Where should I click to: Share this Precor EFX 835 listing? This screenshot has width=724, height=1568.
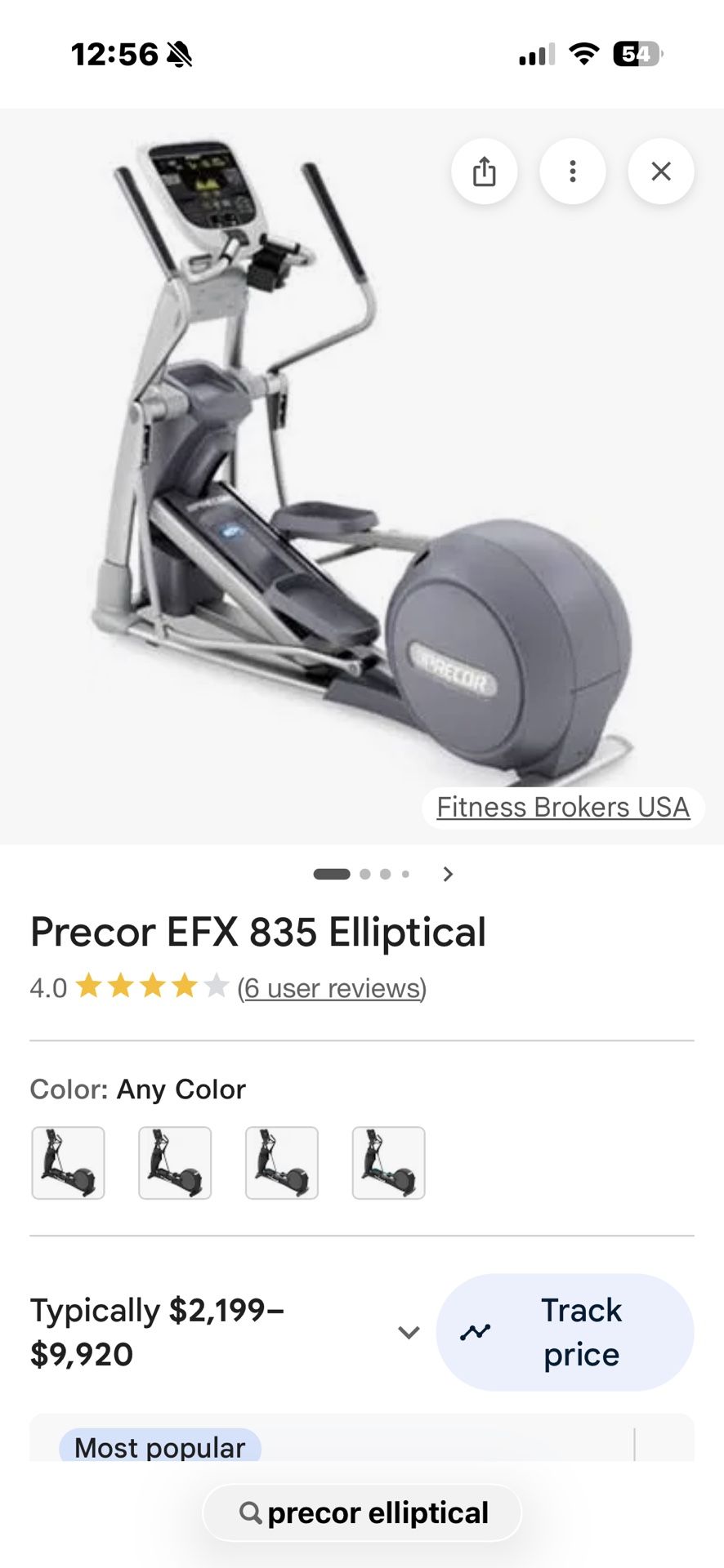[x=485, y=171]
